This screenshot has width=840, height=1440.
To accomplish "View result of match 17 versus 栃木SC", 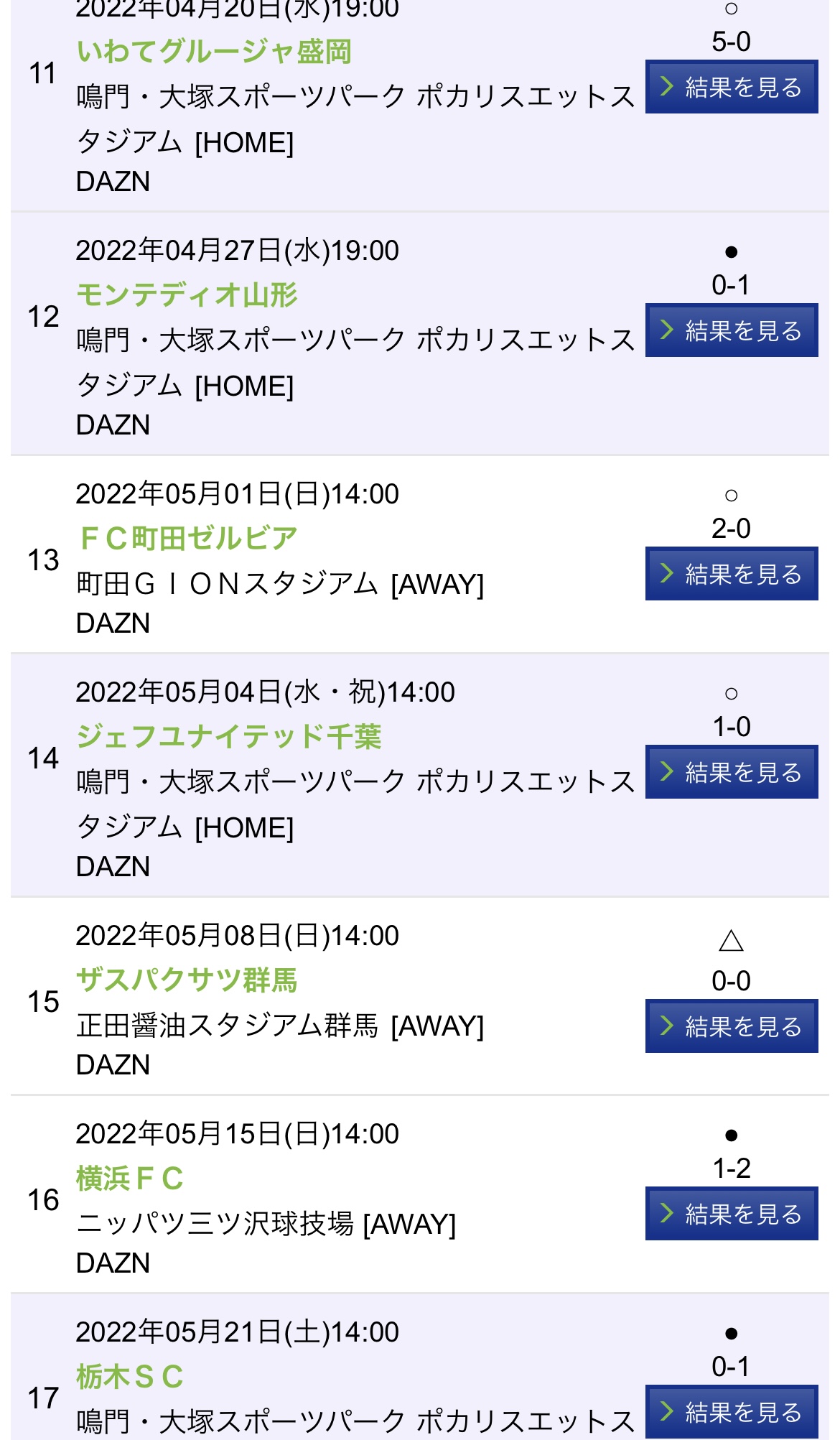I will [731, 1412].
